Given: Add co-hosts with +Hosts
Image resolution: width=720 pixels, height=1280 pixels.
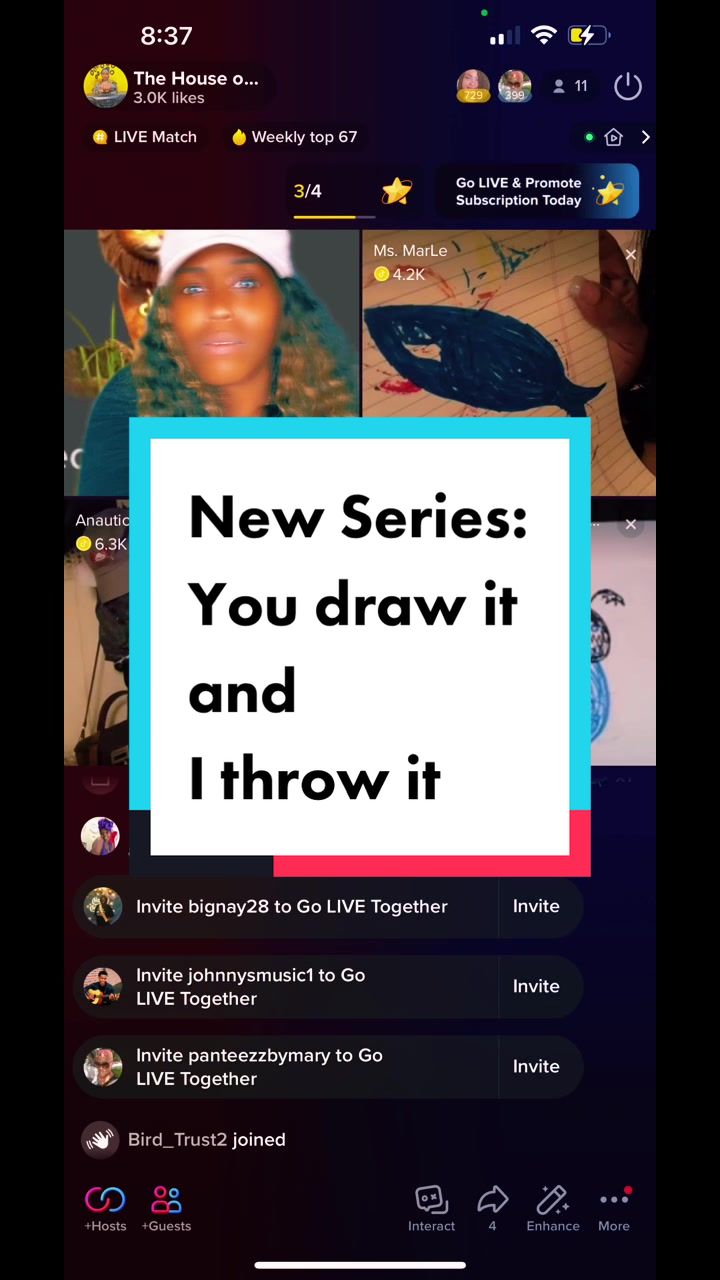Looking at the screenshot, I should (x=105, y=1208).
